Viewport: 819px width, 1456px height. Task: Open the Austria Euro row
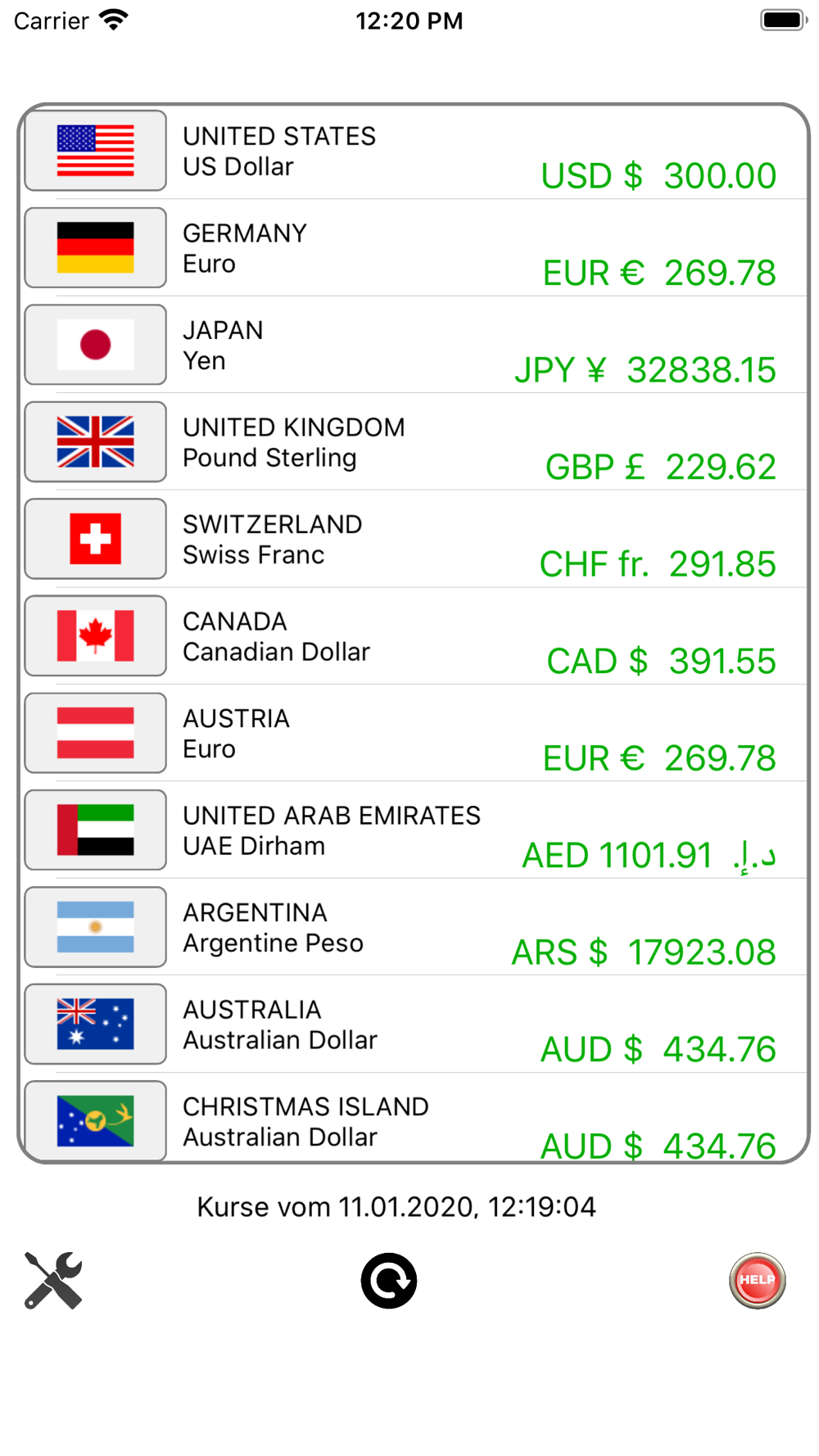point(414,733)
